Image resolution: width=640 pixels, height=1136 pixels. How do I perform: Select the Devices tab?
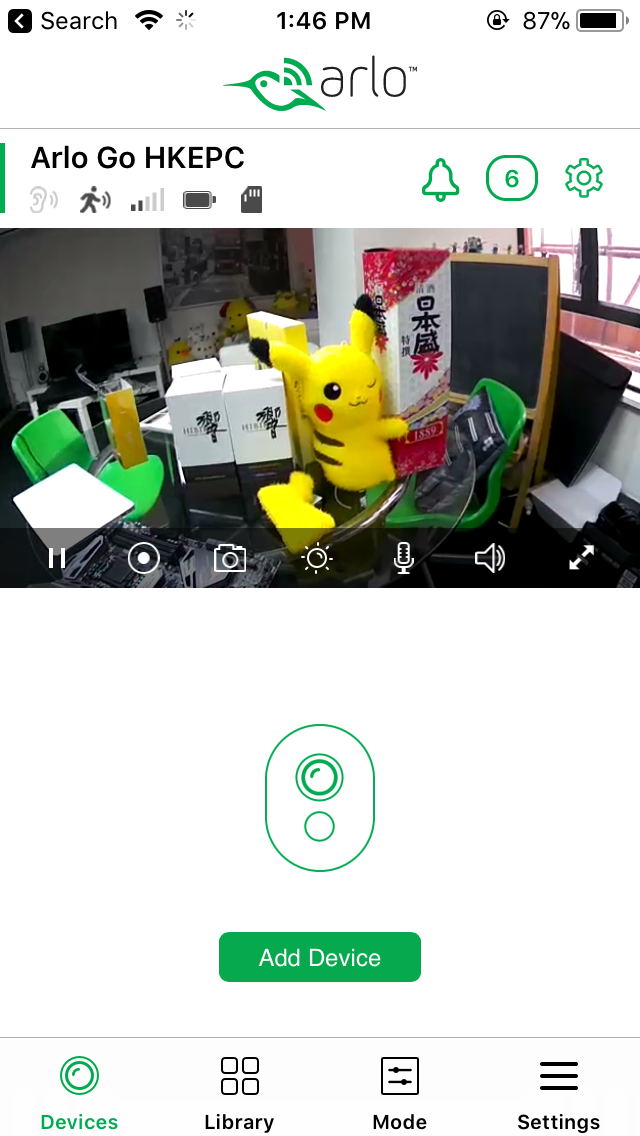pos(79,1092)
